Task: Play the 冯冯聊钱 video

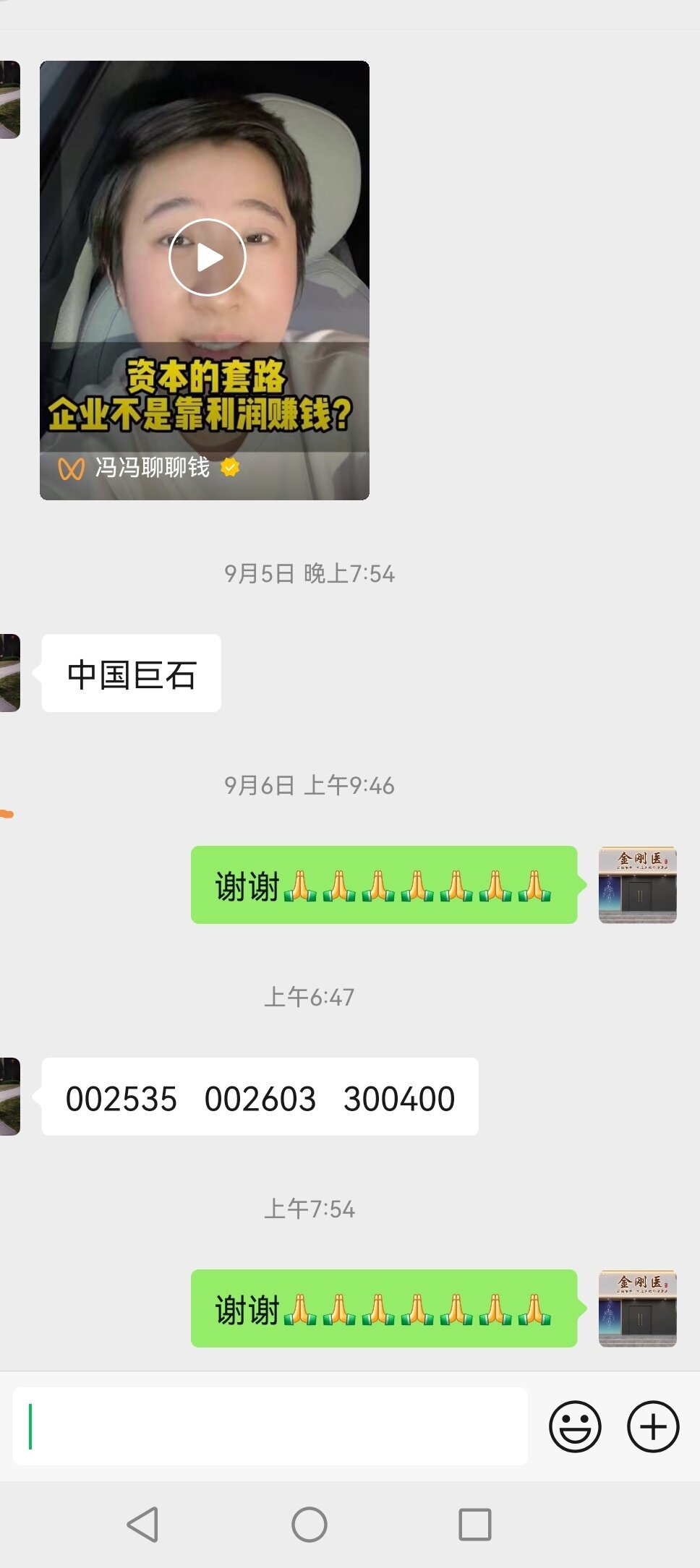Action: click(208, 257)
